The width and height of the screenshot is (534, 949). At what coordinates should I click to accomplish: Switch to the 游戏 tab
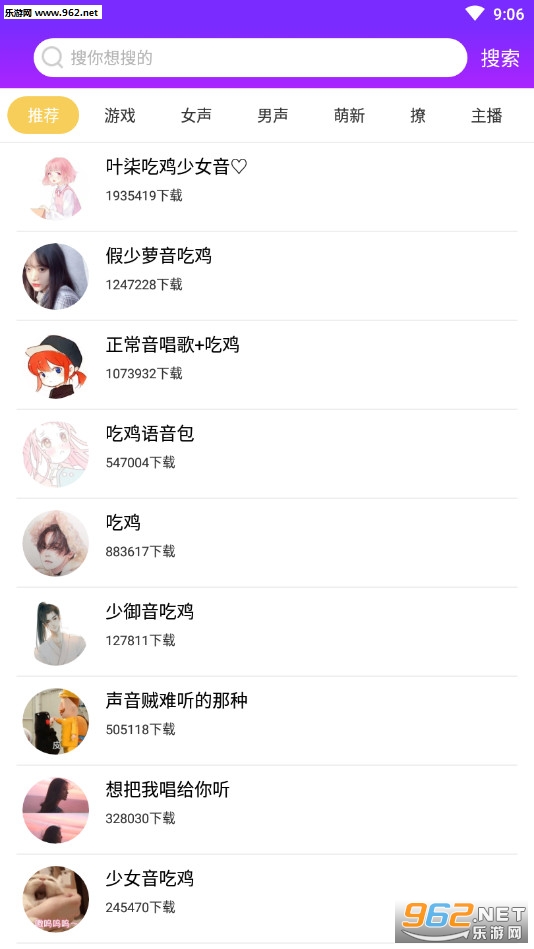coord(120,115)
